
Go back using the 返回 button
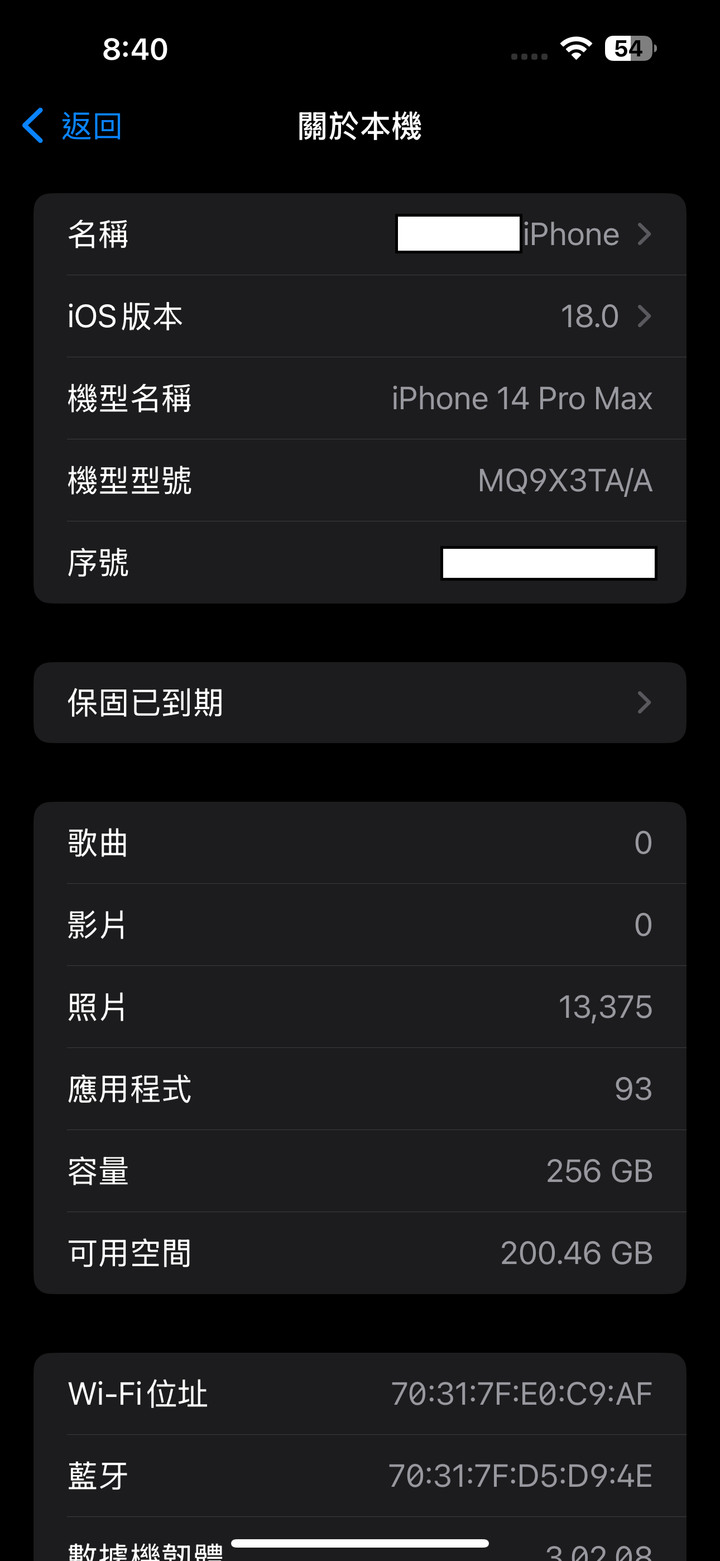point(72,127)
